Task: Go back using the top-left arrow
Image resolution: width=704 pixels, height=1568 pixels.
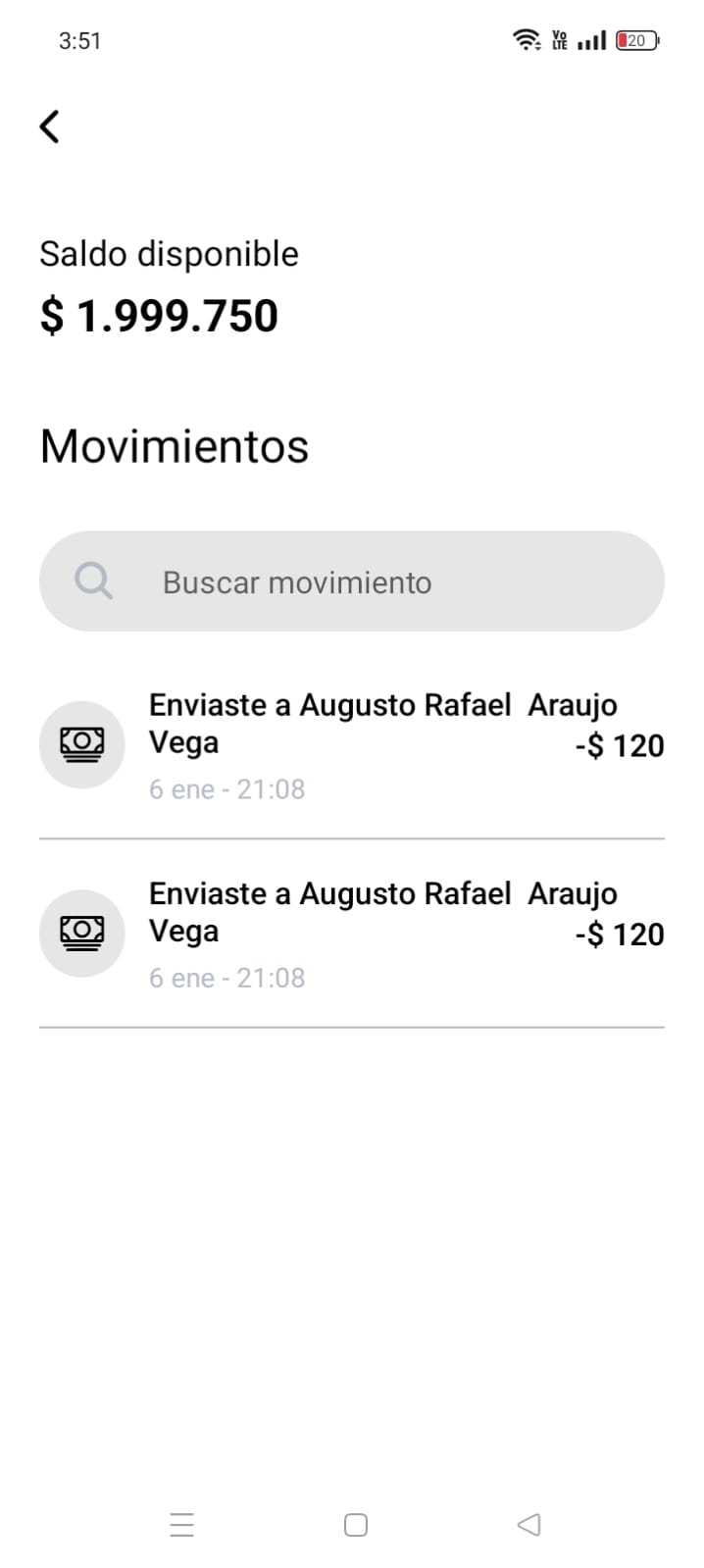Action: (x=50, y=126)
